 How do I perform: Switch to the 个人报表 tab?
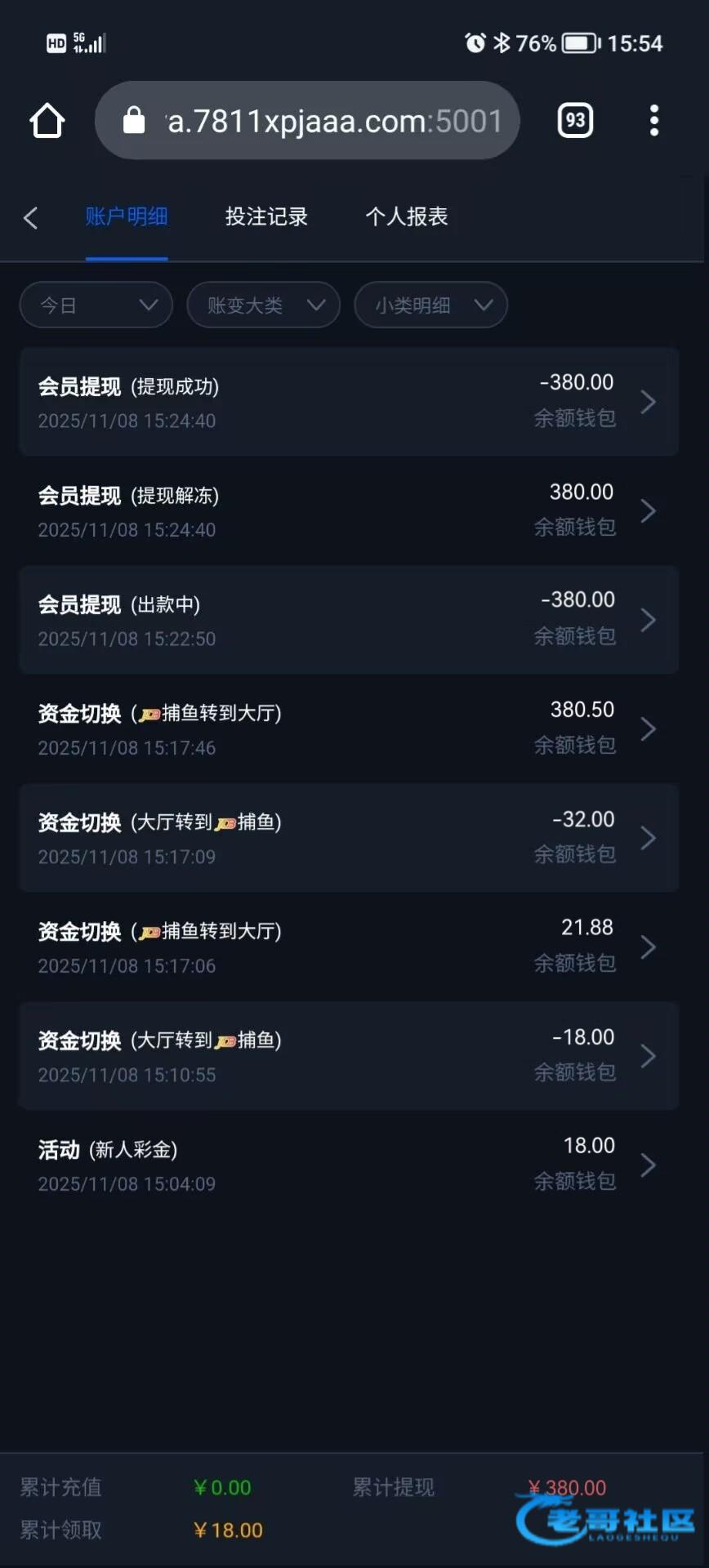pyautogui.click(x=407, y=216)
